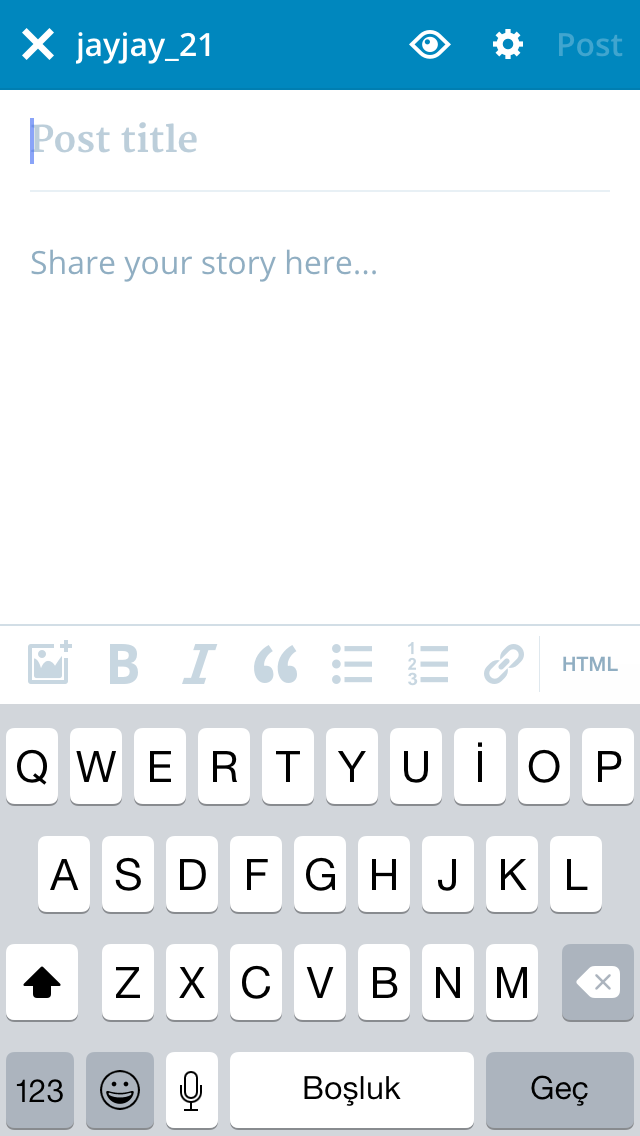
Task: Insert a link
Action: [504, 664]
